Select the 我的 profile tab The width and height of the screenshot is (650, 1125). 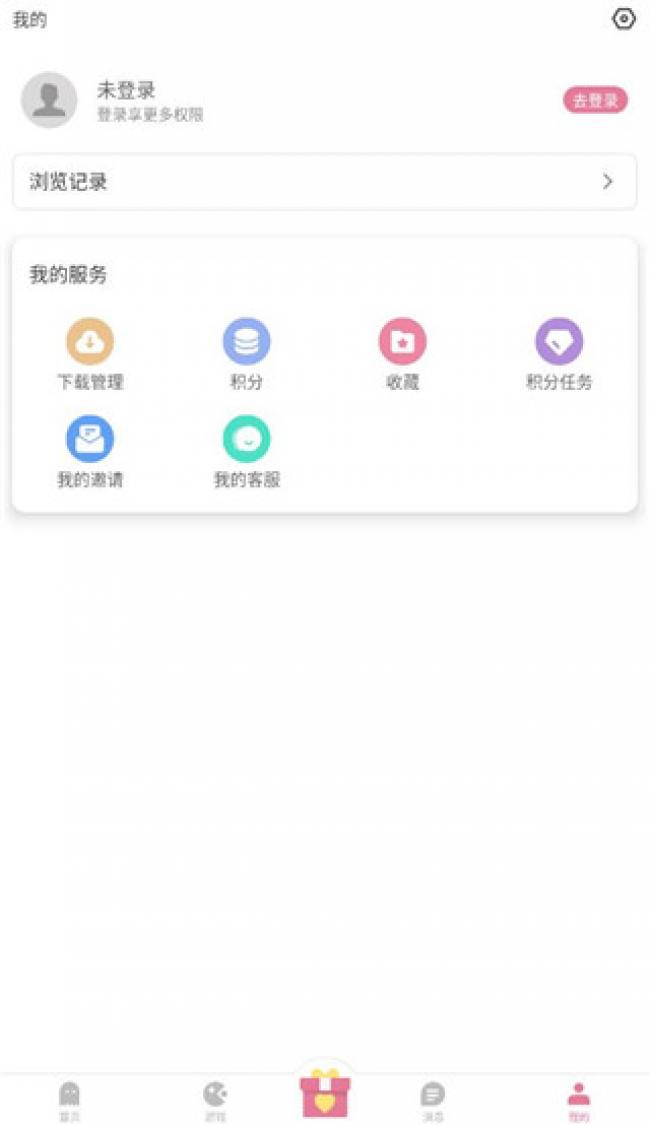tap(578, 1100)
